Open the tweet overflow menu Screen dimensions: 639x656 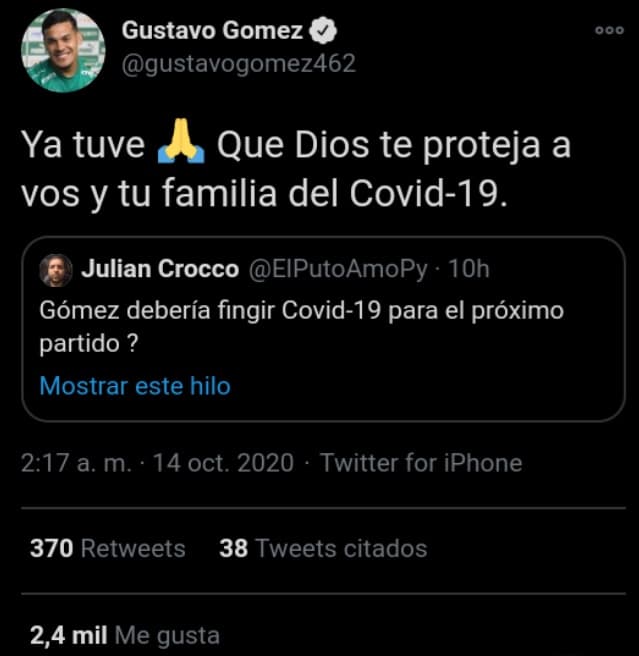(609, 30)
